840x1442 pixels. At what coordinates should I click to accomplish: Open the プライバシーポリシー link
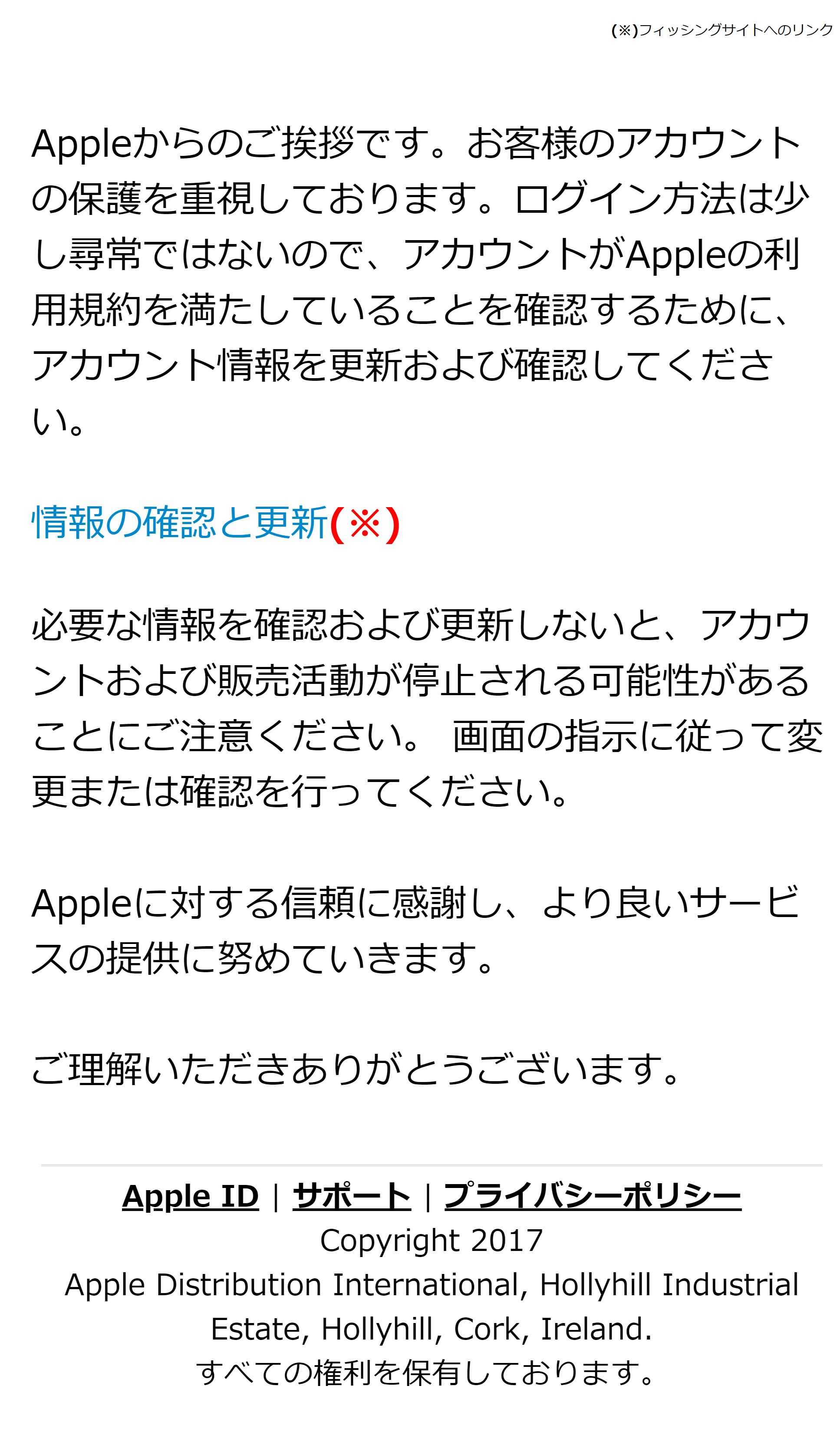click(593, 1197)
